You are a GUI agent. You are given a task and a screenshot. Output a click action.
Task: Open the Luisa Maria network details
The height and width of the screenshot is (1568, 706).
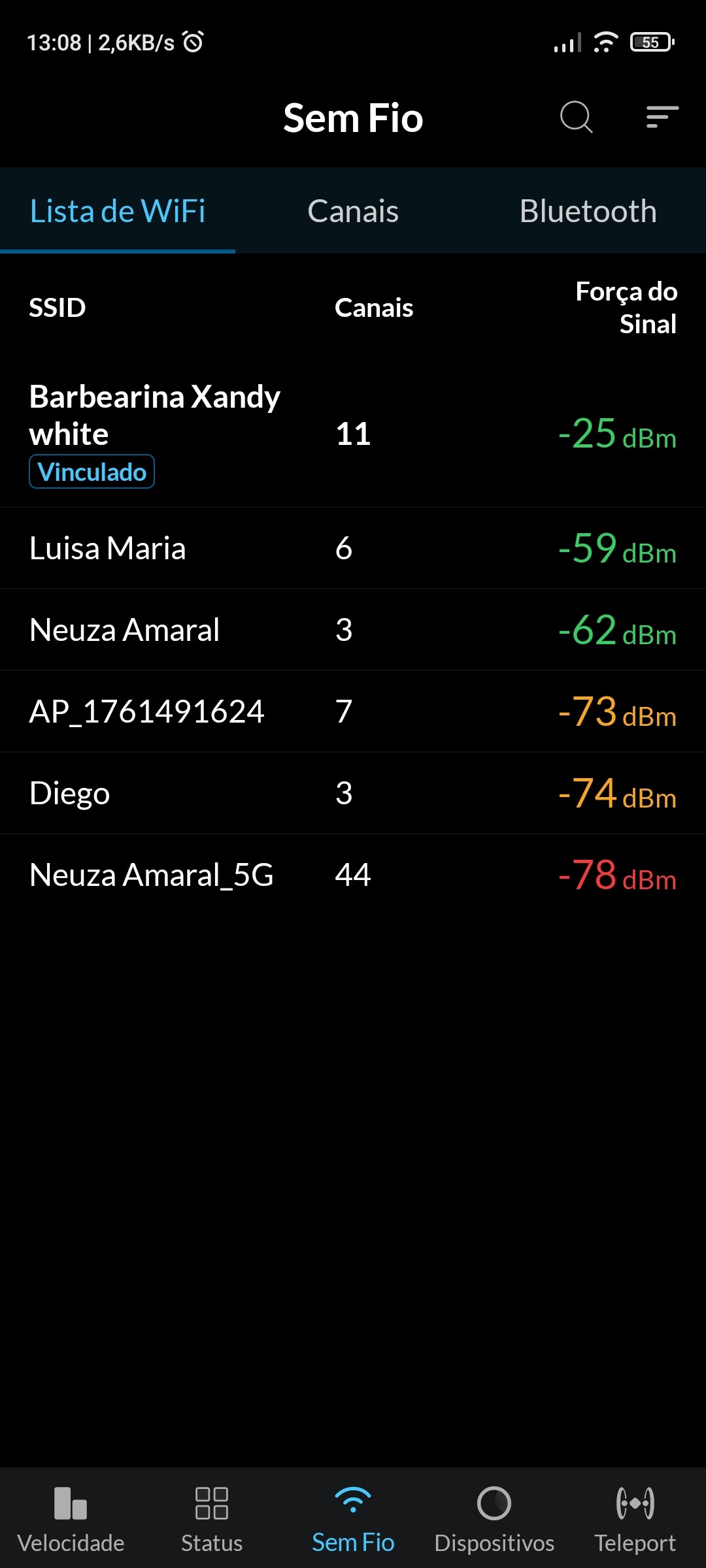[x=353, y=548]
